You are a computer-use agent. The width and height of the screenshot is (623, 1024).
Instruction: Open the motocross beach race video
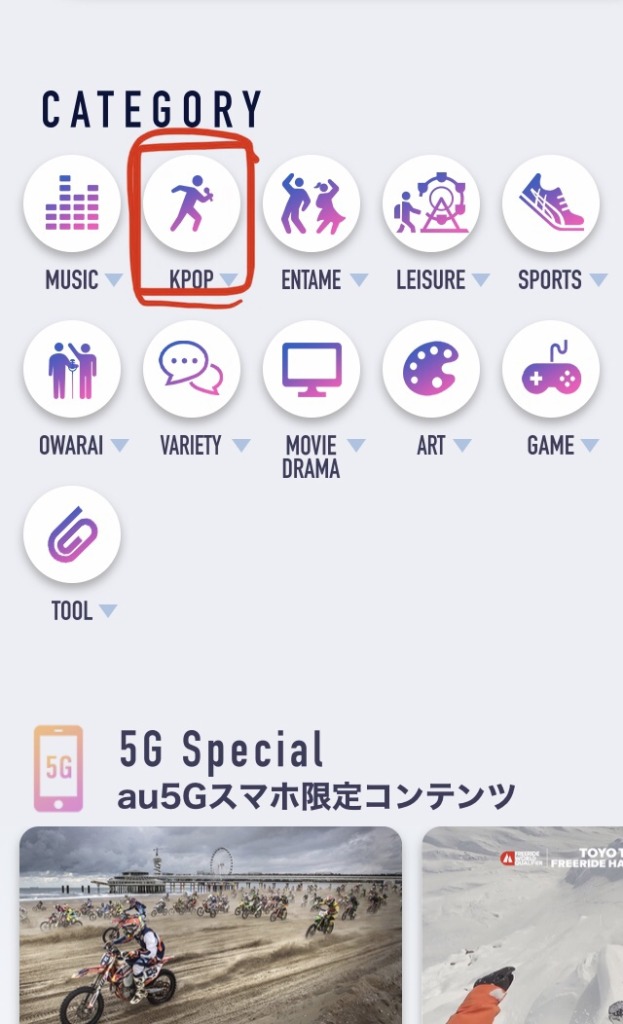[210, 925]
